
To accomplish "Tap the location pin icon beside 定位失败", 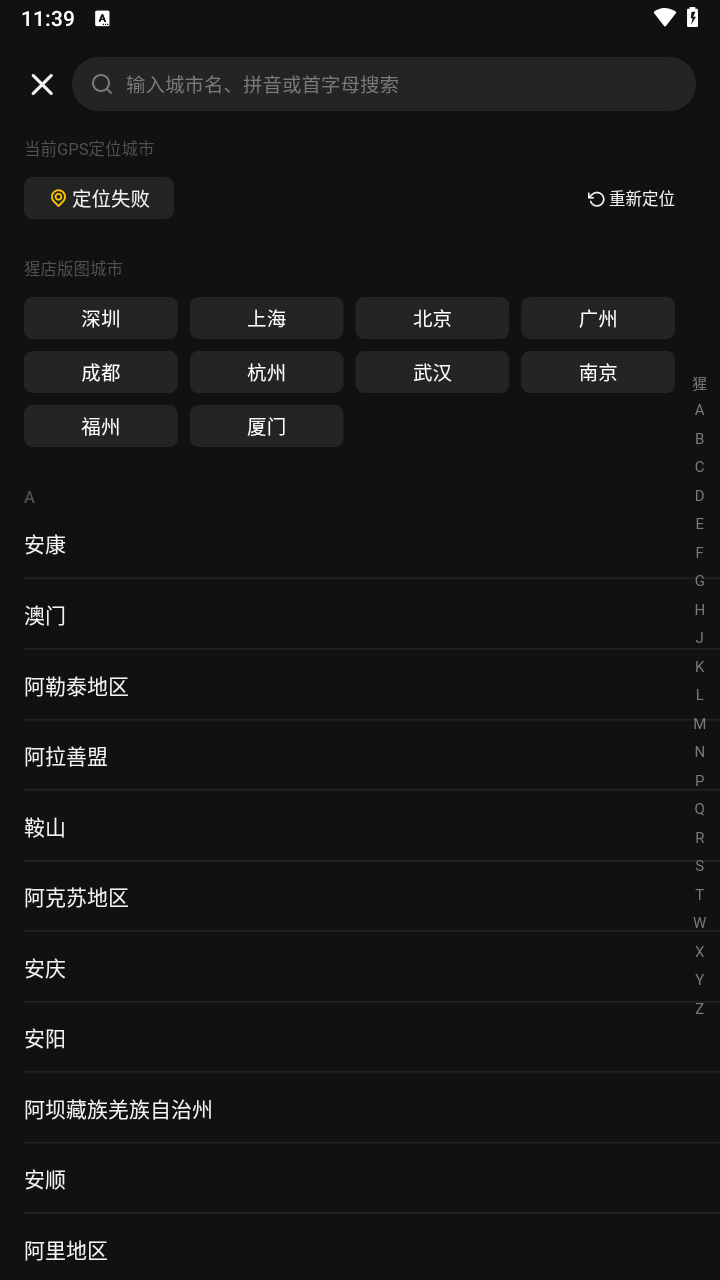I will point(57,198).
